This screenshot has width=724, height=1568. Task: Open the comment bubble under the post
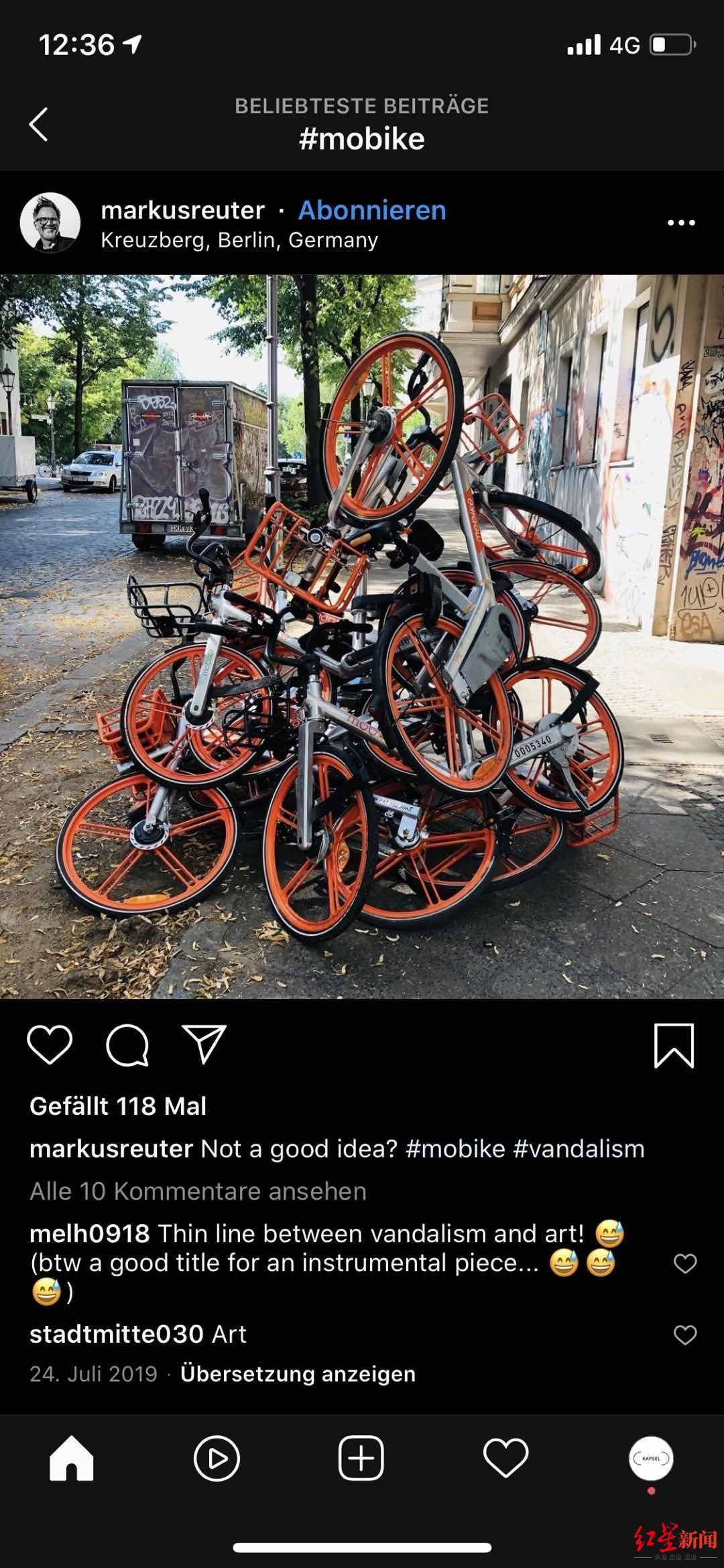click(x=127, y=1045)
